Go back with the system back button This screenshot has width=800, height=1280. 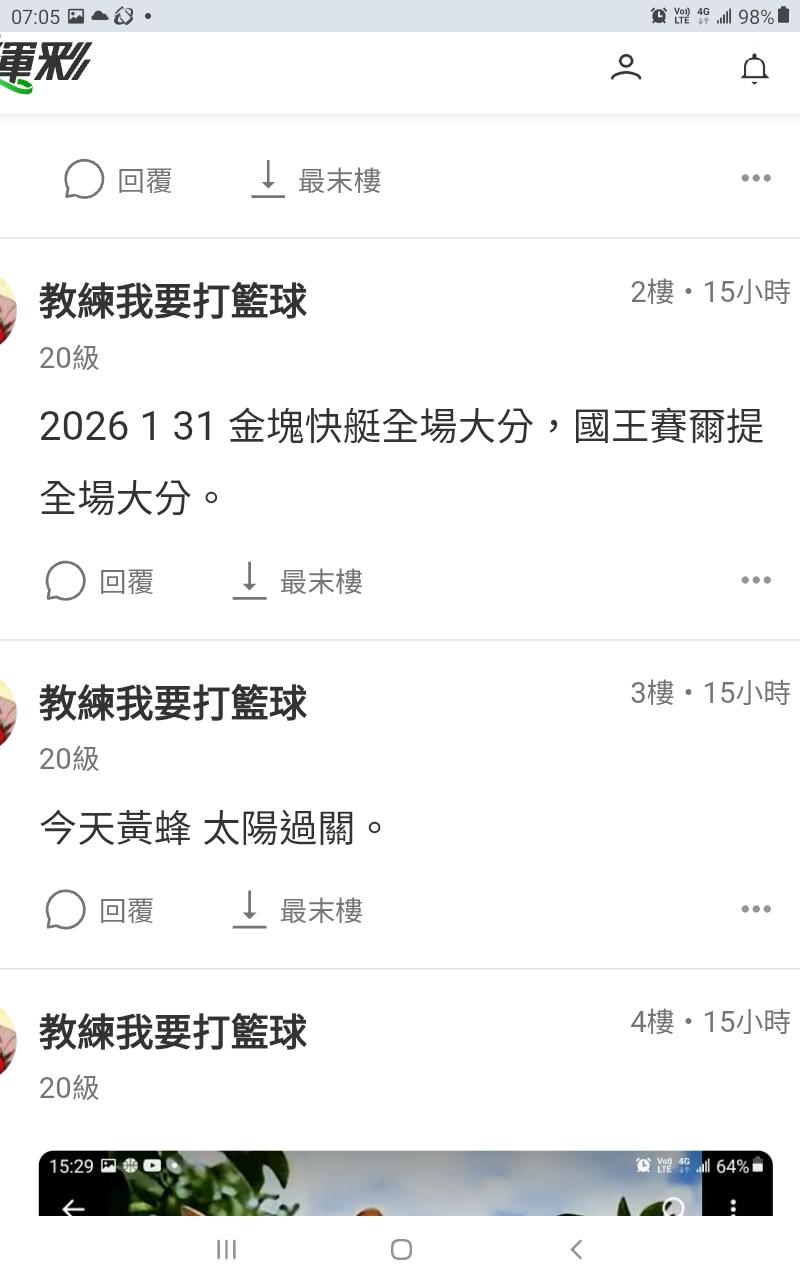576,1248
